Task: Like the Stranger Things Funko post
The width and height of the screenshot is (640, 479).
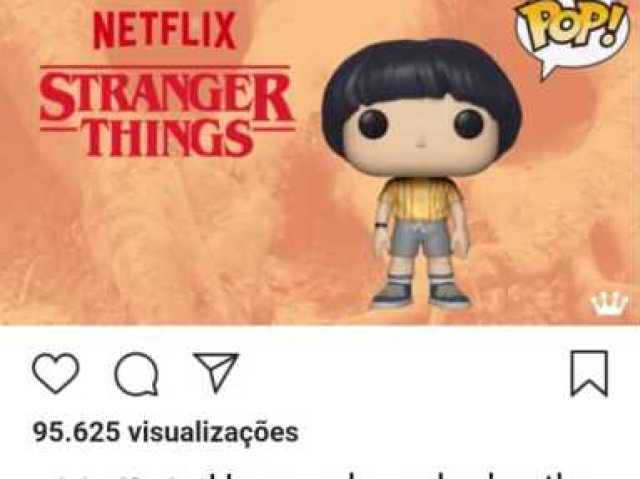Action: coord(55,374)
